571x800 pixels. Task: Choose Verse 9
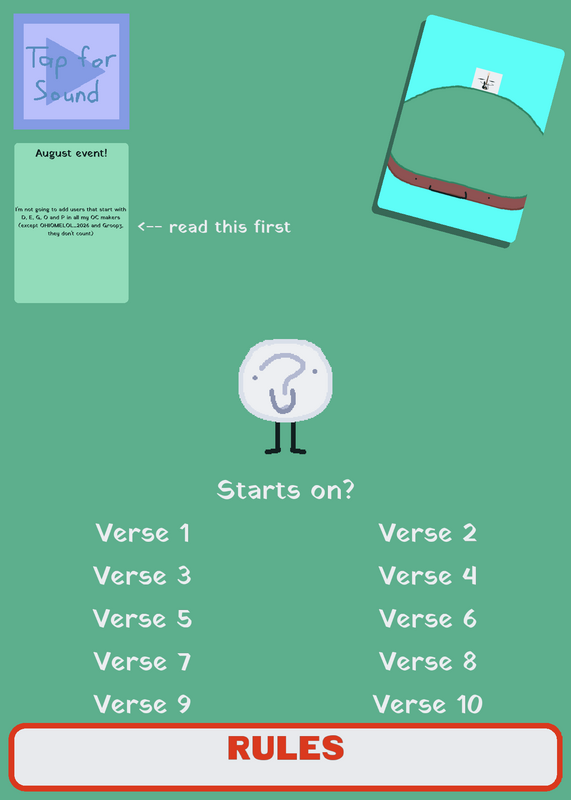(x=142, y=705)
